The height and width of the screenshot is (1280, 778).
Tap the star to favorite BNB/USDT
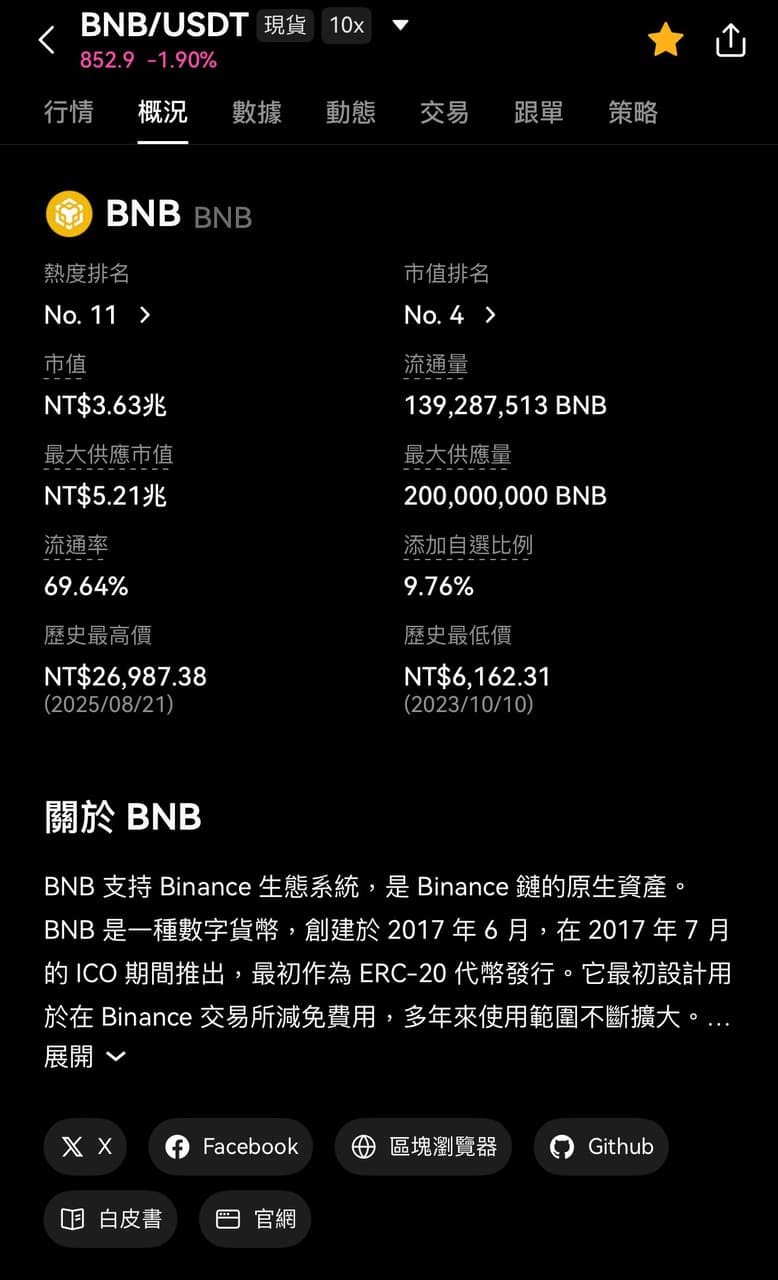tap(665, 39)
